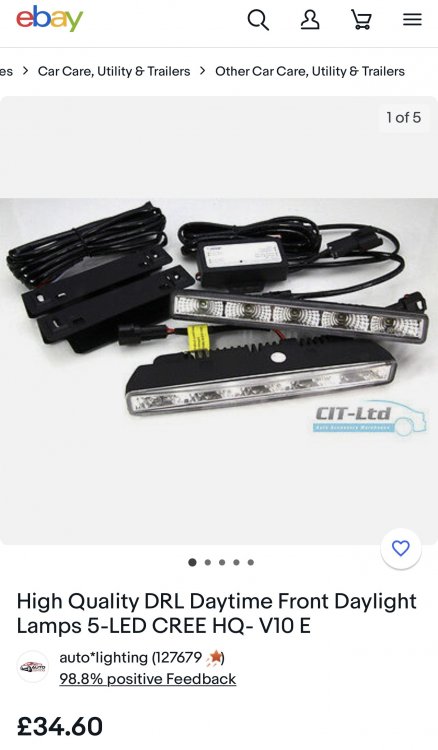Open the account profile icon
The height and width of the screenshot is (750, 438).
coord(310,20)
